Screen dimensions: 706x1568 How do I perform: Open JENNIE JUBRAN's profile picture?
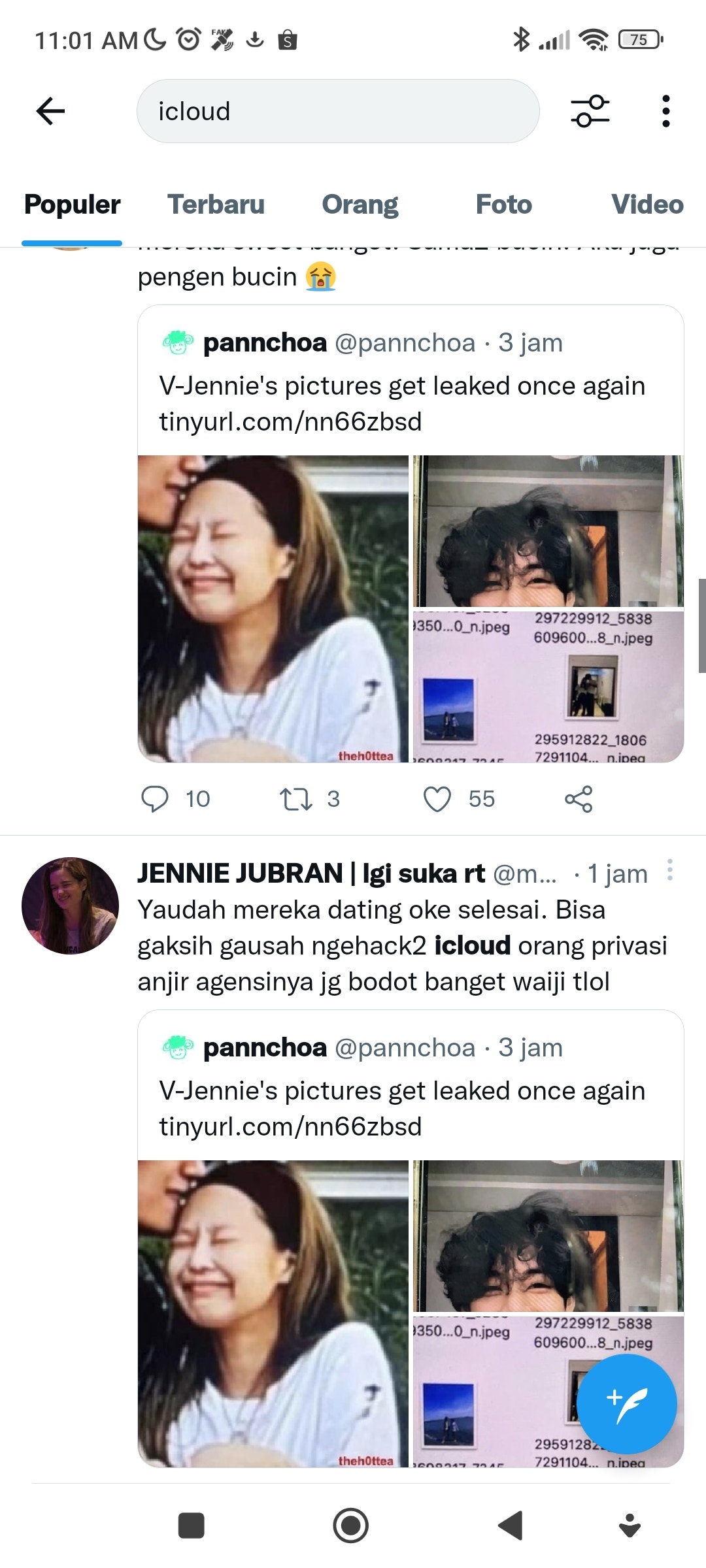(70, 906)
